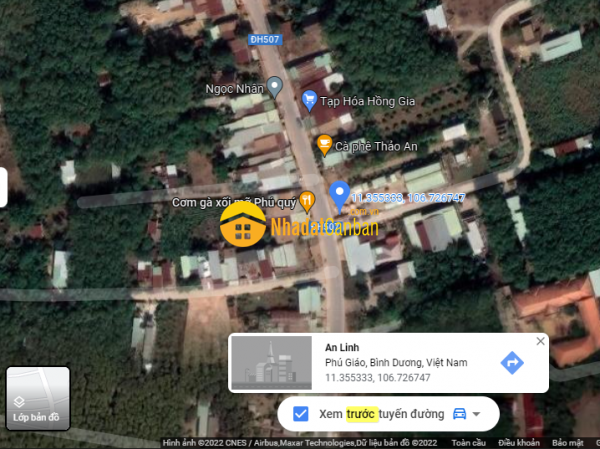Get directions to An Linh
The width and height of the screenshot is (600, 449).
pos(512,363)
